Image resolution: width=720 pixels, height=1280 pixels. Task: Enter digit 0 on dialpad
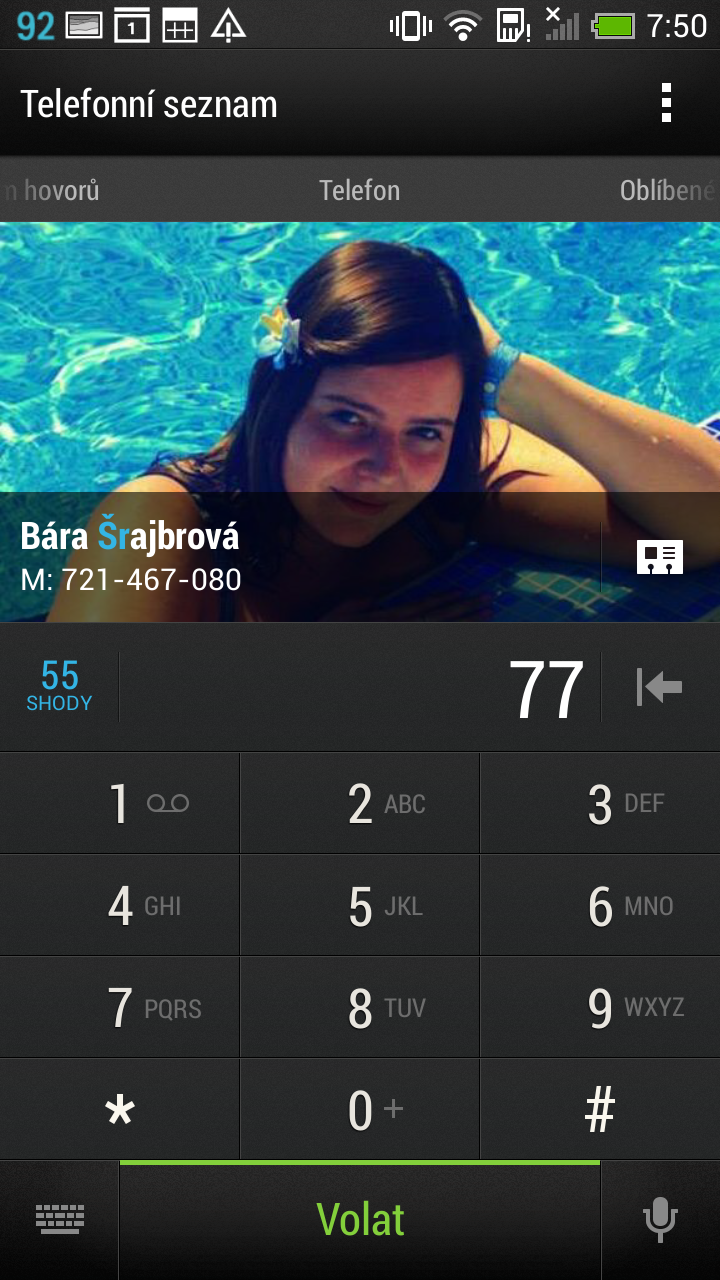[x=360, y=1110]
